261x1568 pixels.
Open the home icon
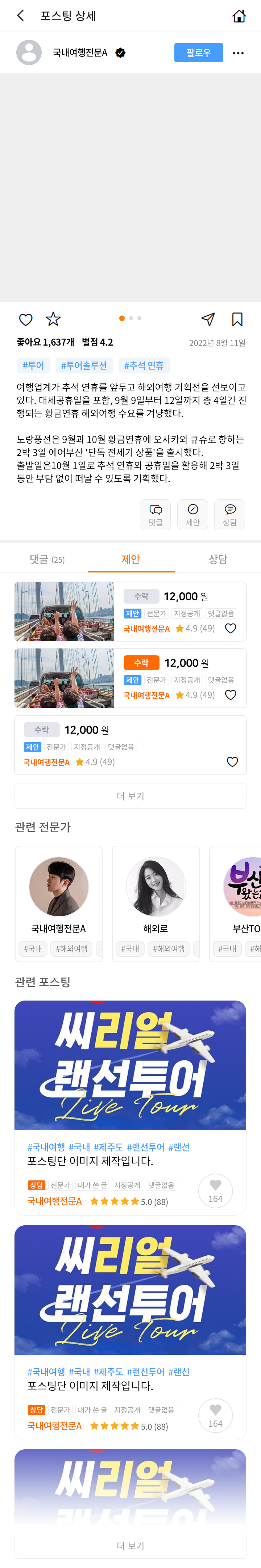pos(239,16)
